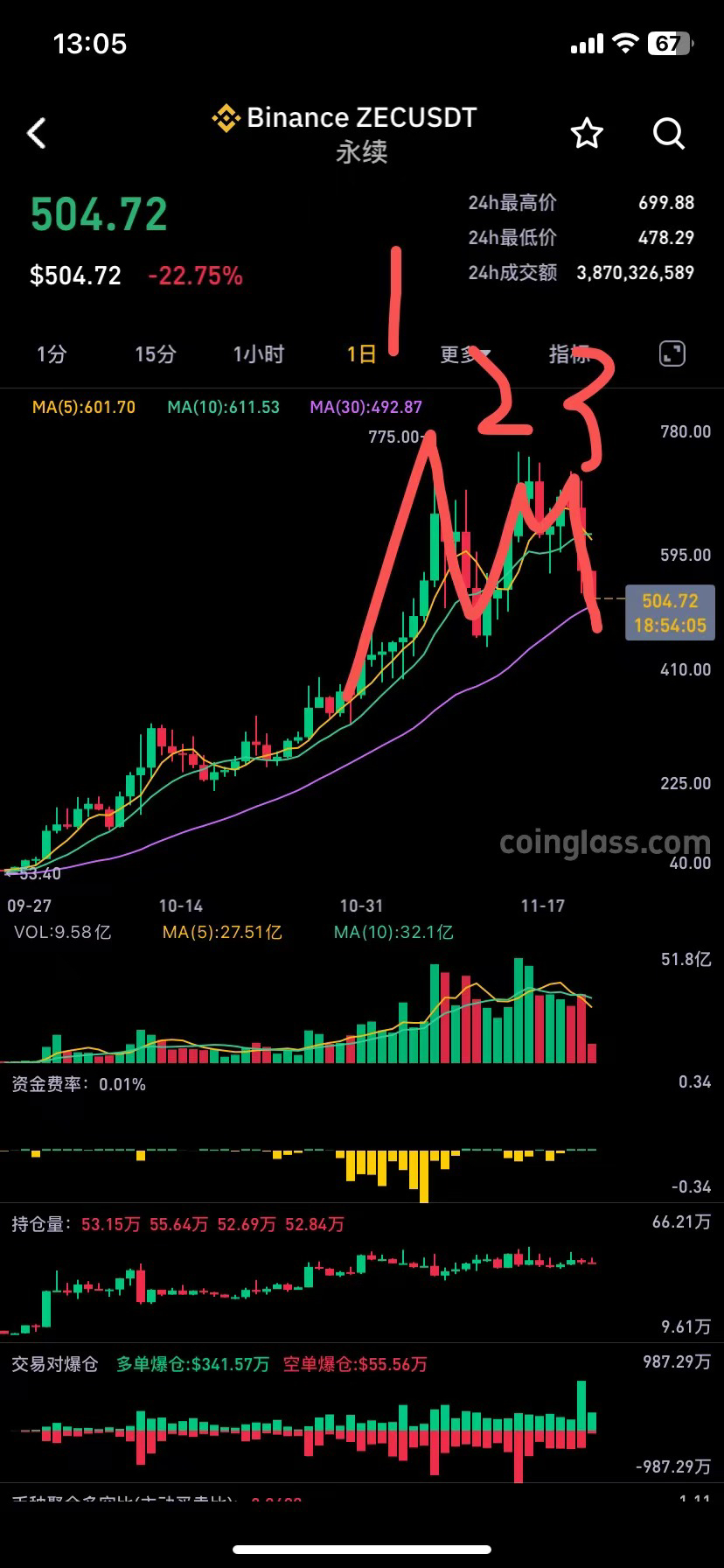Image resolution: width=724 pixels, height=1568 pixels.
Task: Add ZECUSDT to favorites with the star
Action: (x=587, y=134)
